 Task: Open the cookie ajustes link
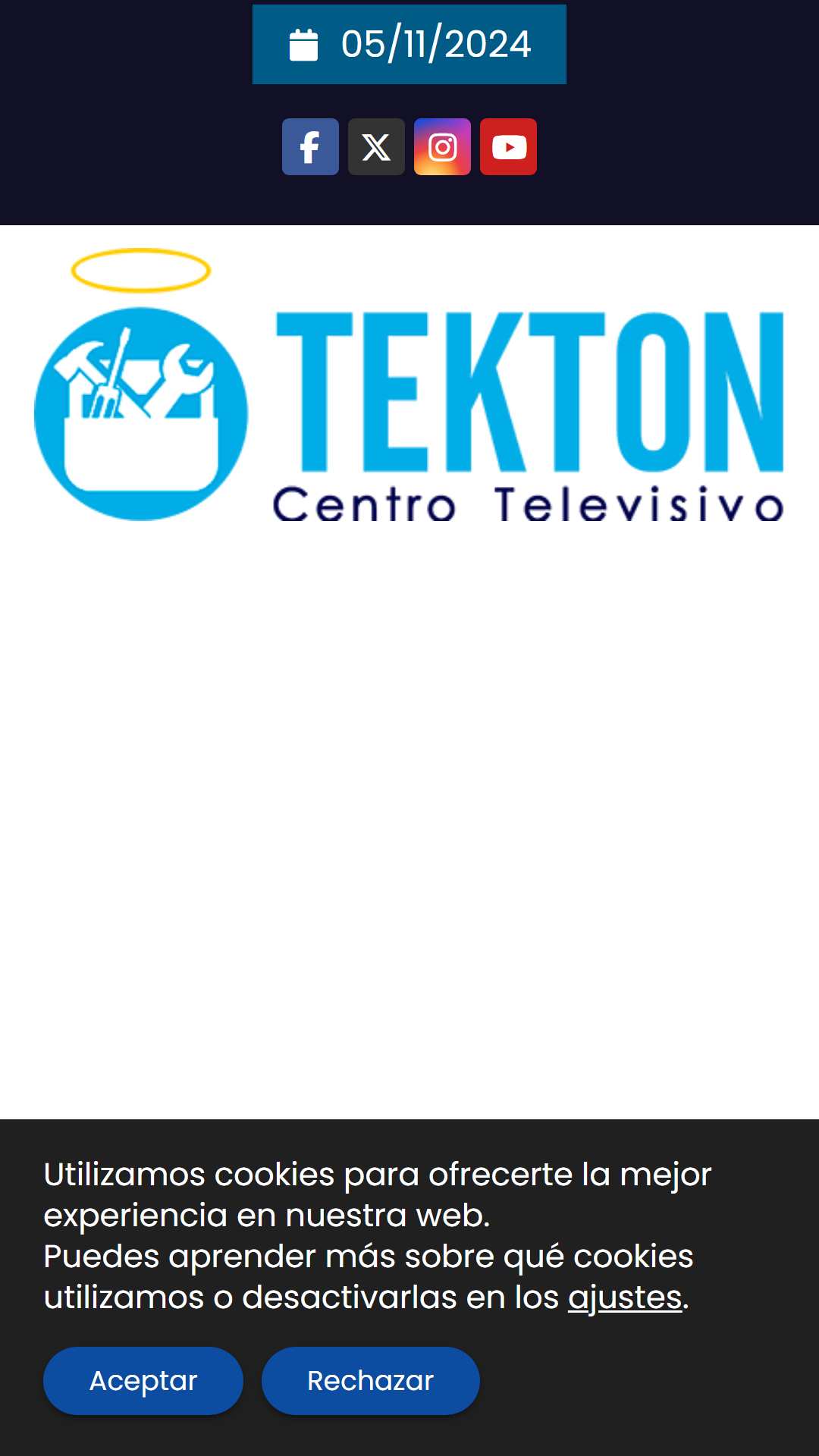tap(625, 1298)
